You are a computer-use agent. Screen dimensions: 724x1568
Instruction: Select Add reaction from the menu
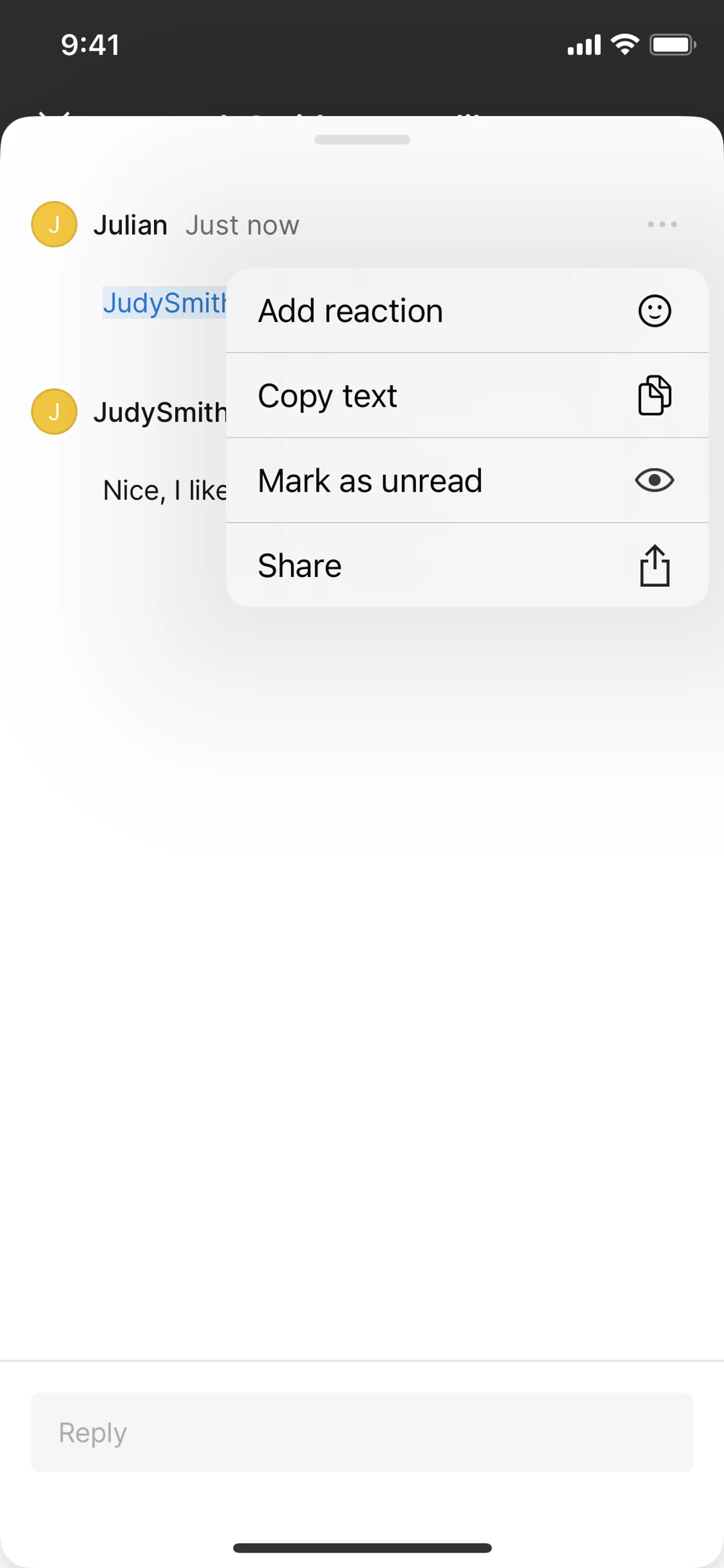(466, 311)
